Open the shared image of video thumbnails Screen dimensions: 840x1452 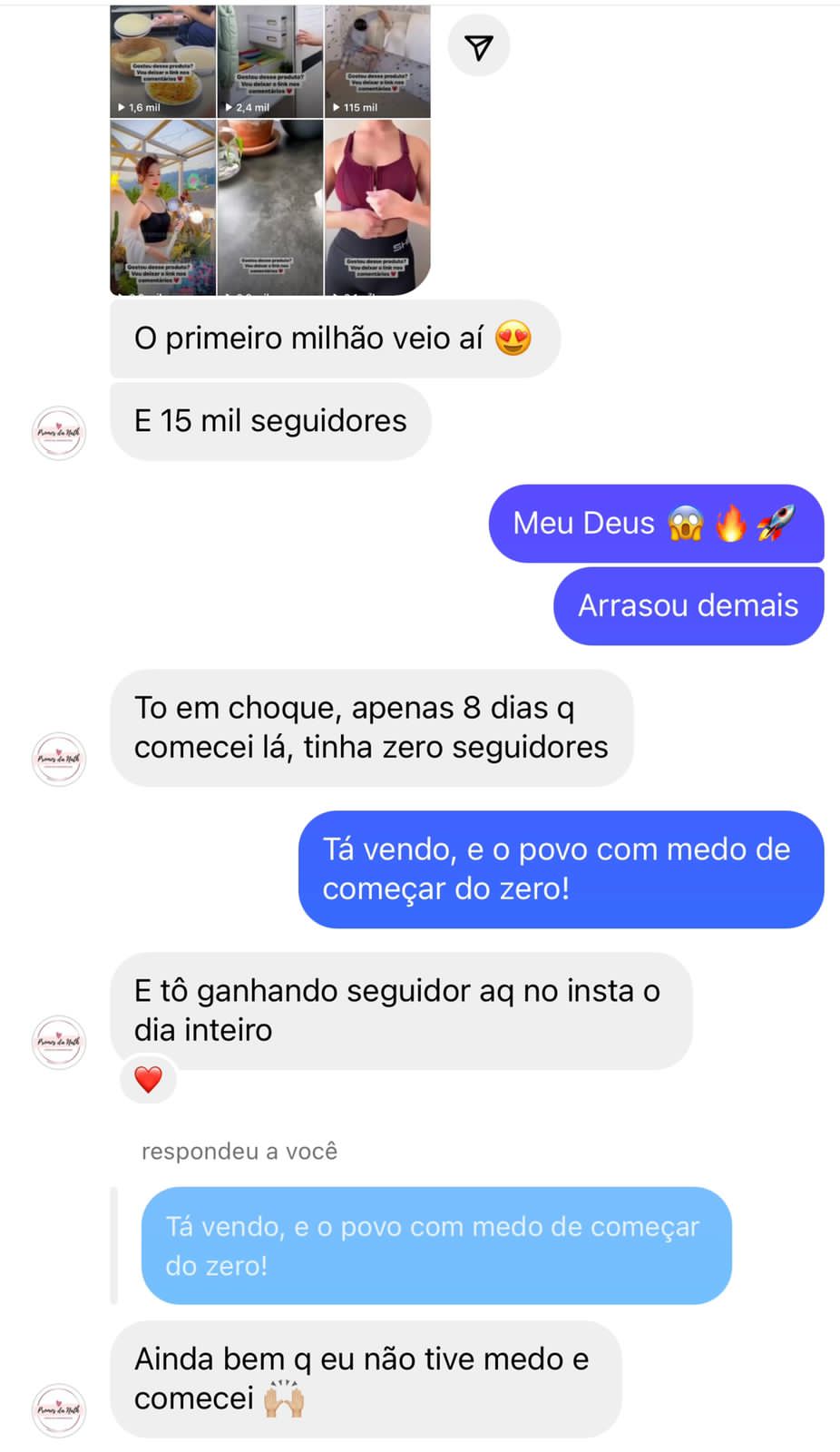pyautogui.click(x=269, y=150)
